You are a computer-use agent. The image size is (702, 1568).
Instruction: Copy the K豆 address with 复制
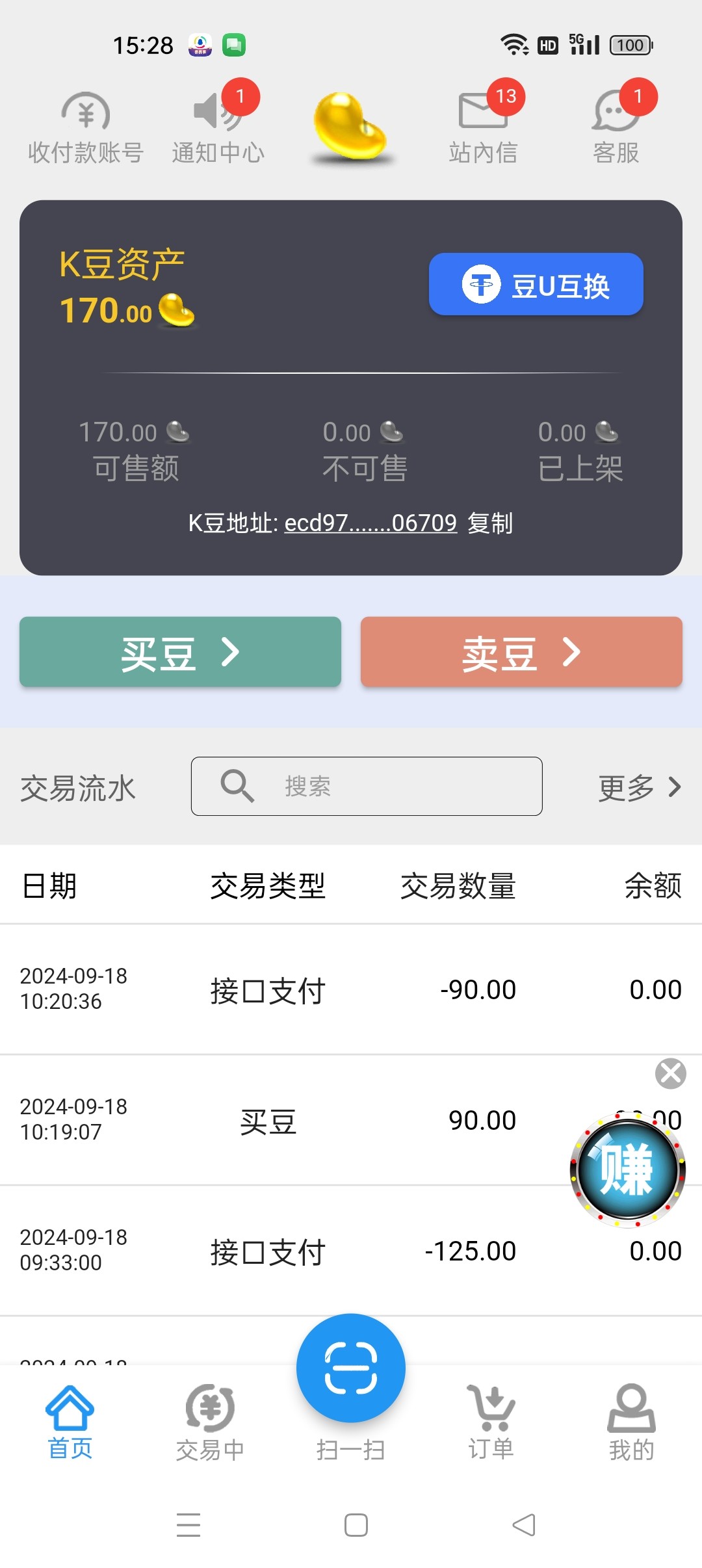[x=490, y=523]
